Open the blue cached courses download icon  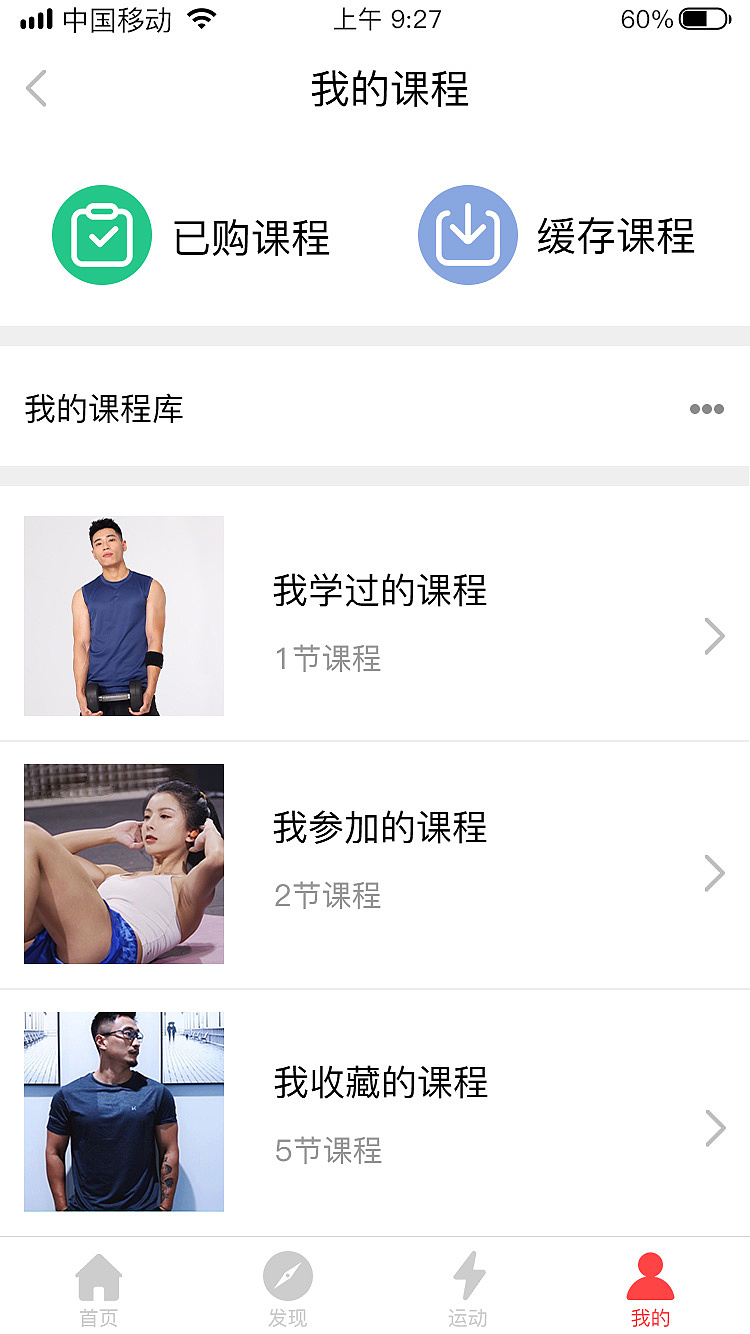coord(468,235)
